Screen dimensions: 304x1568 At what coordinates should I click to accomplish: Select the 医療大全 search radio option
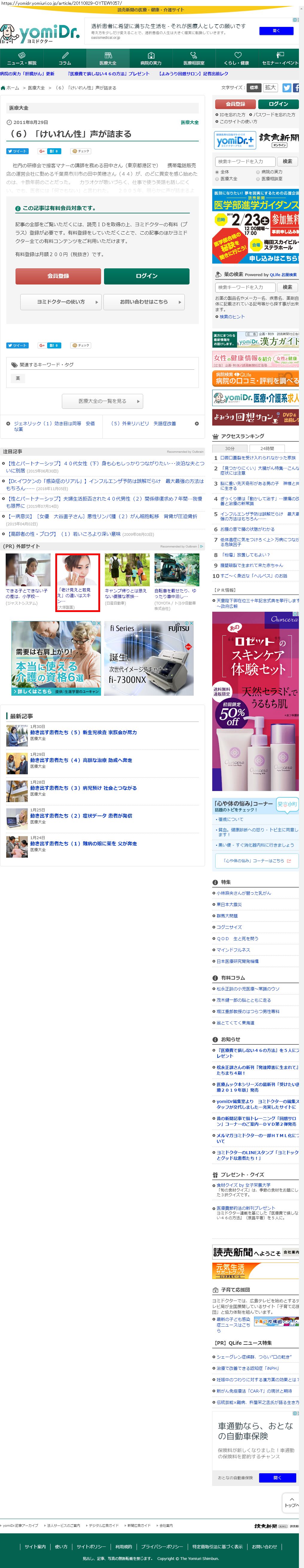pyautogui.click(x=218, y=178)
